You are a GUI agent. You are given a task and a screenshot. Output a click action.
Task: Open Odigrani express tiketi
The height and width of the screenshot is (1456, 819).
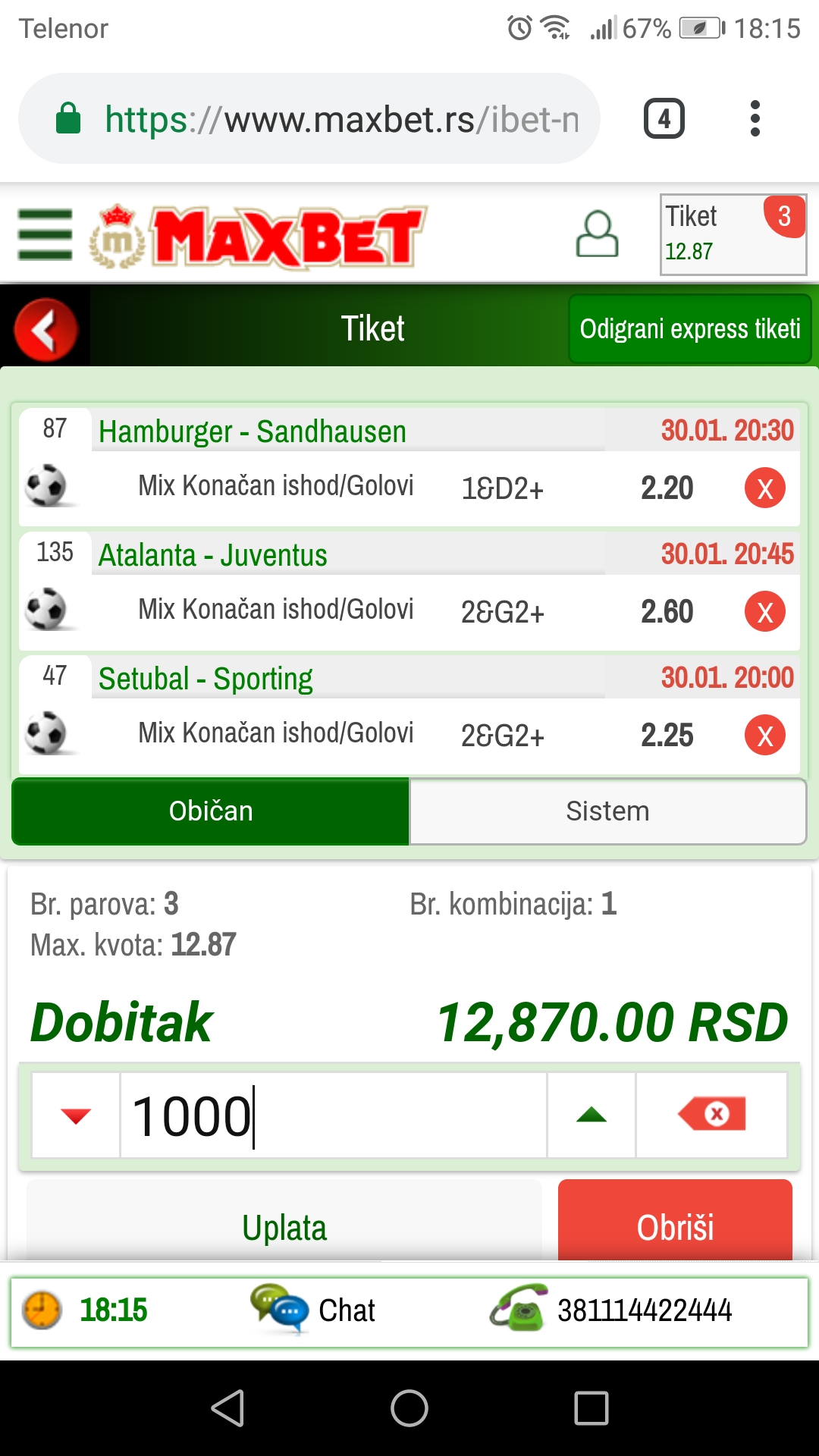click(690, 329)
